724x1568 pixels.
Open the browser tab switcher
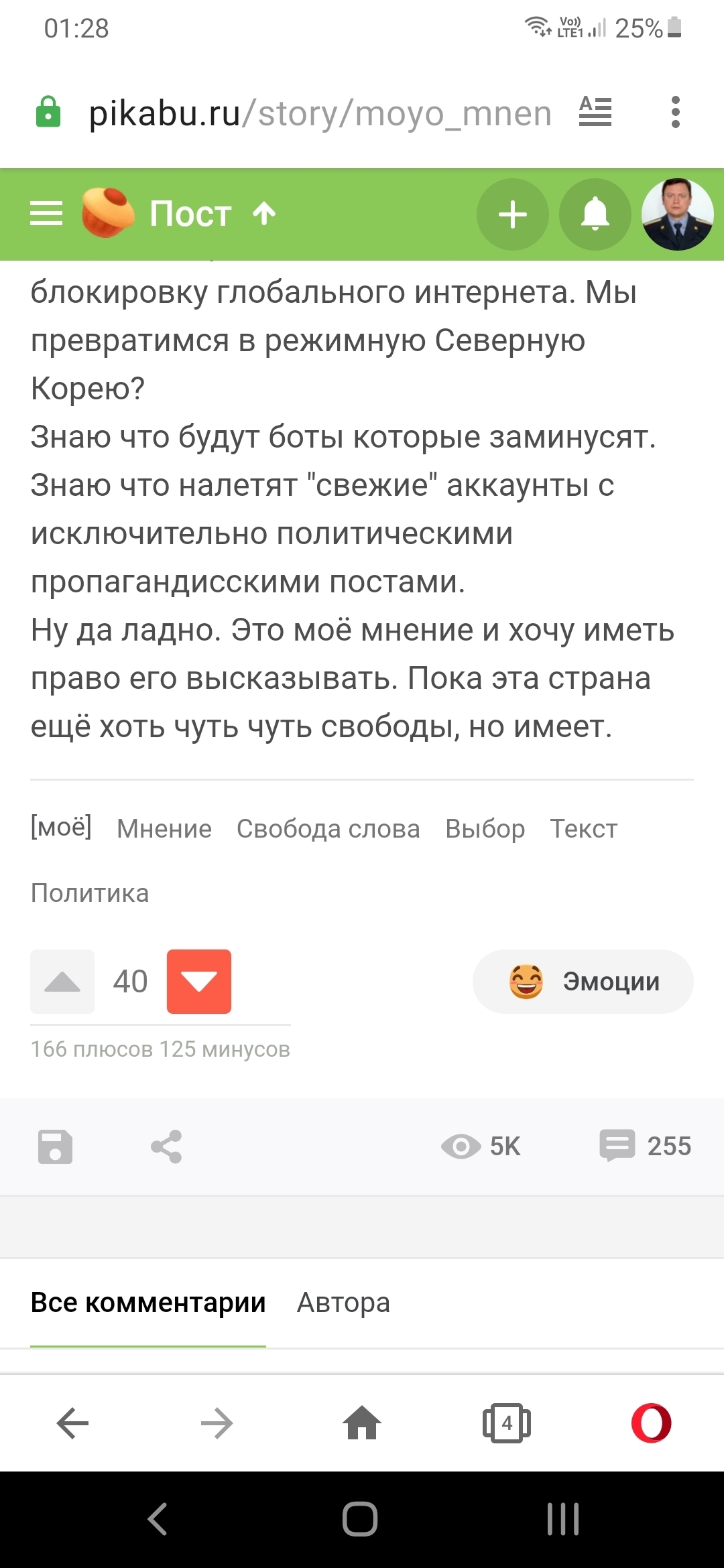[x=507, y=1423]
